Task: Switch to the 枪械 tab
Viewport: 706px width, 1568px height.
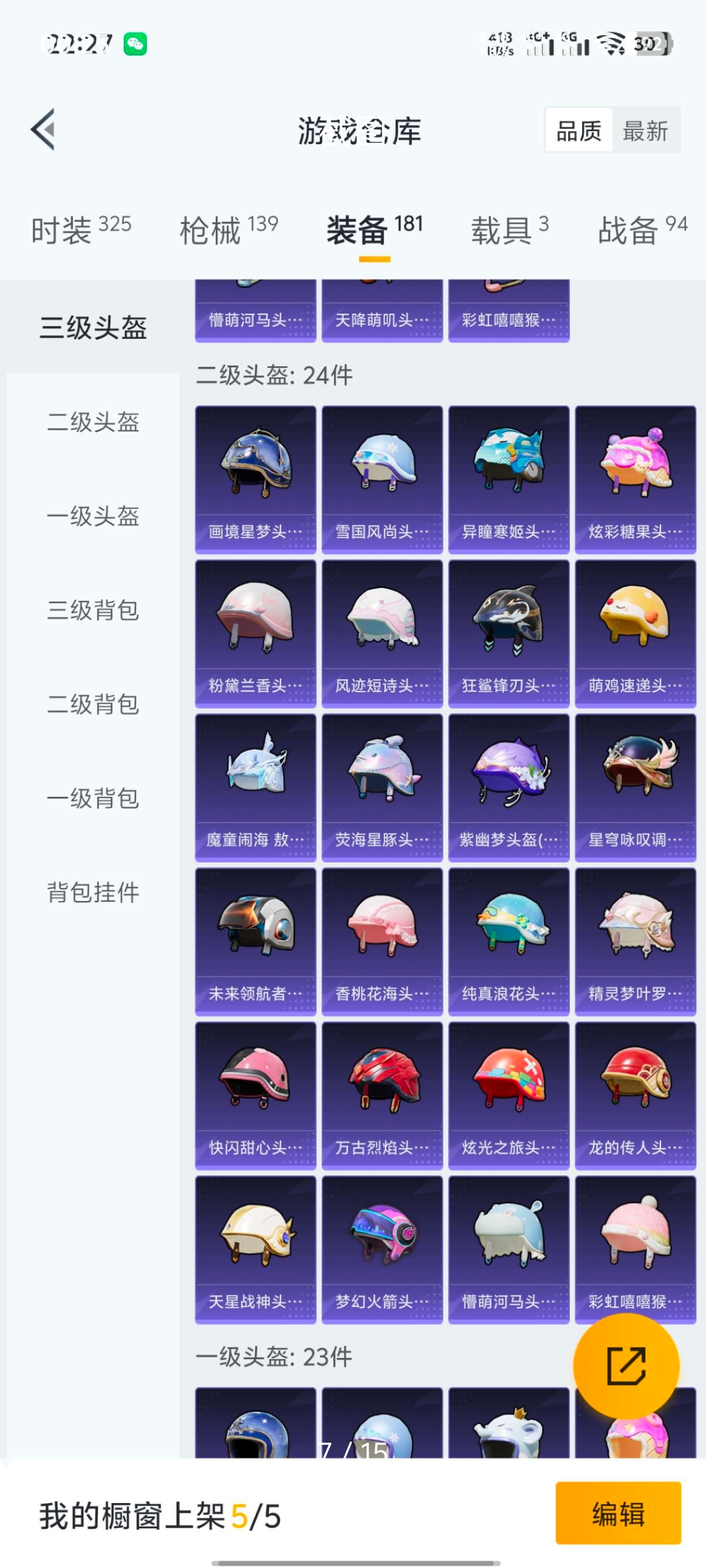Action: [229, 230]
